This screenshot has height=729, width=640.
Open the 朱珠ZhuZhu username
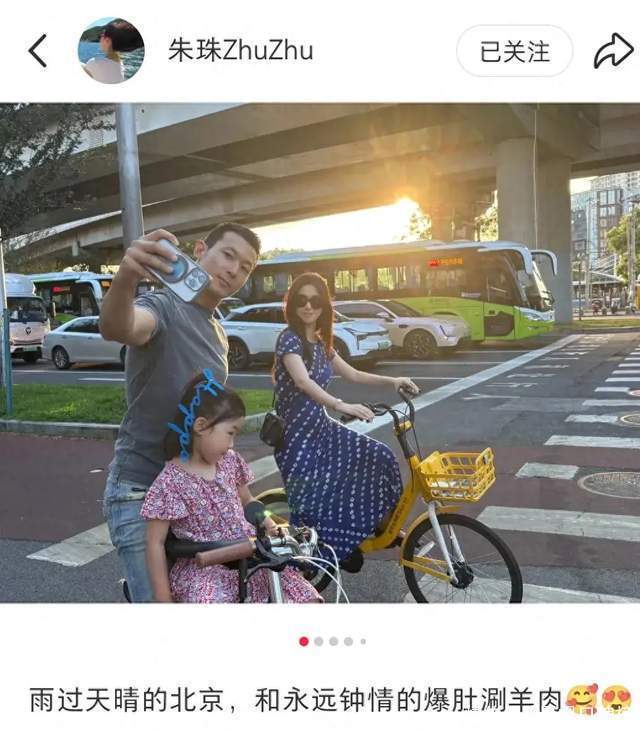(240, 51)
